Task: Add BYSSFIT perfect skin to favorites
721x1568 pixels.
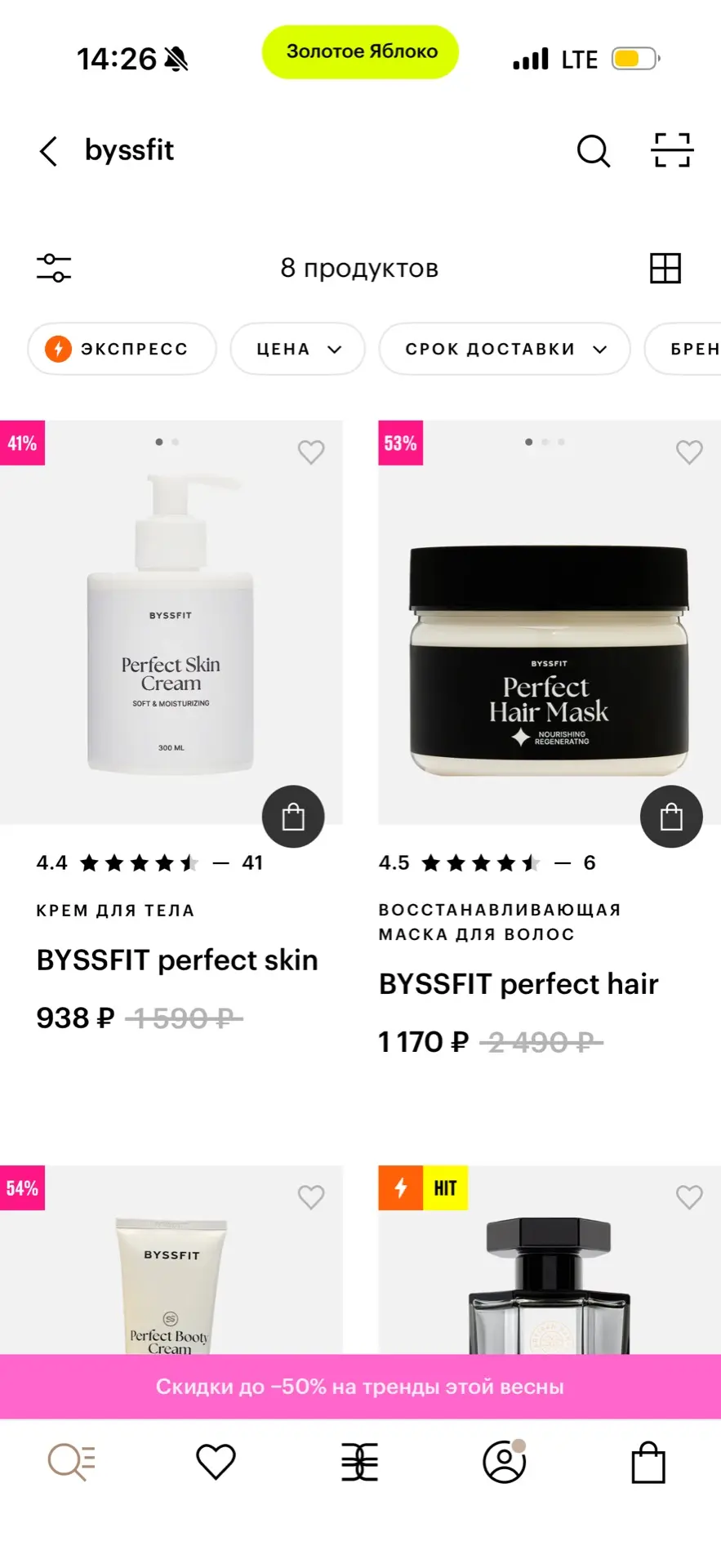Action: tap(311, 452)
